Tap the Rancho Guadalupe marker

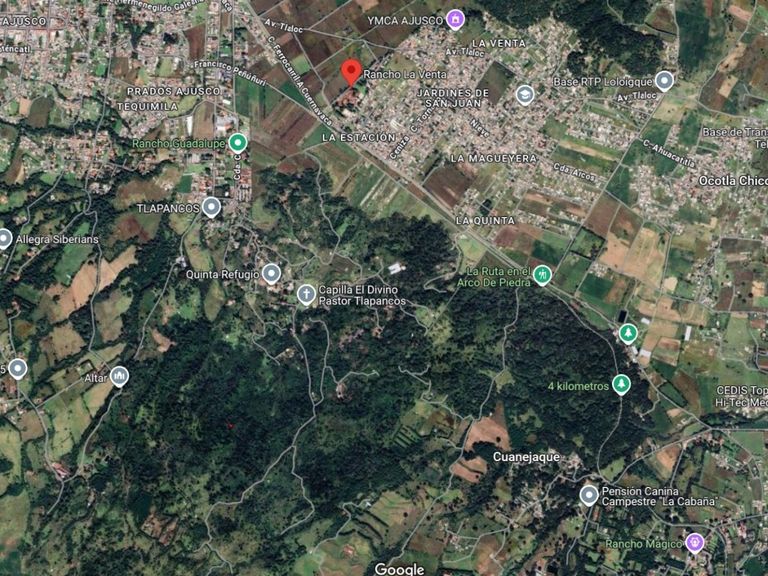point(237,143)
